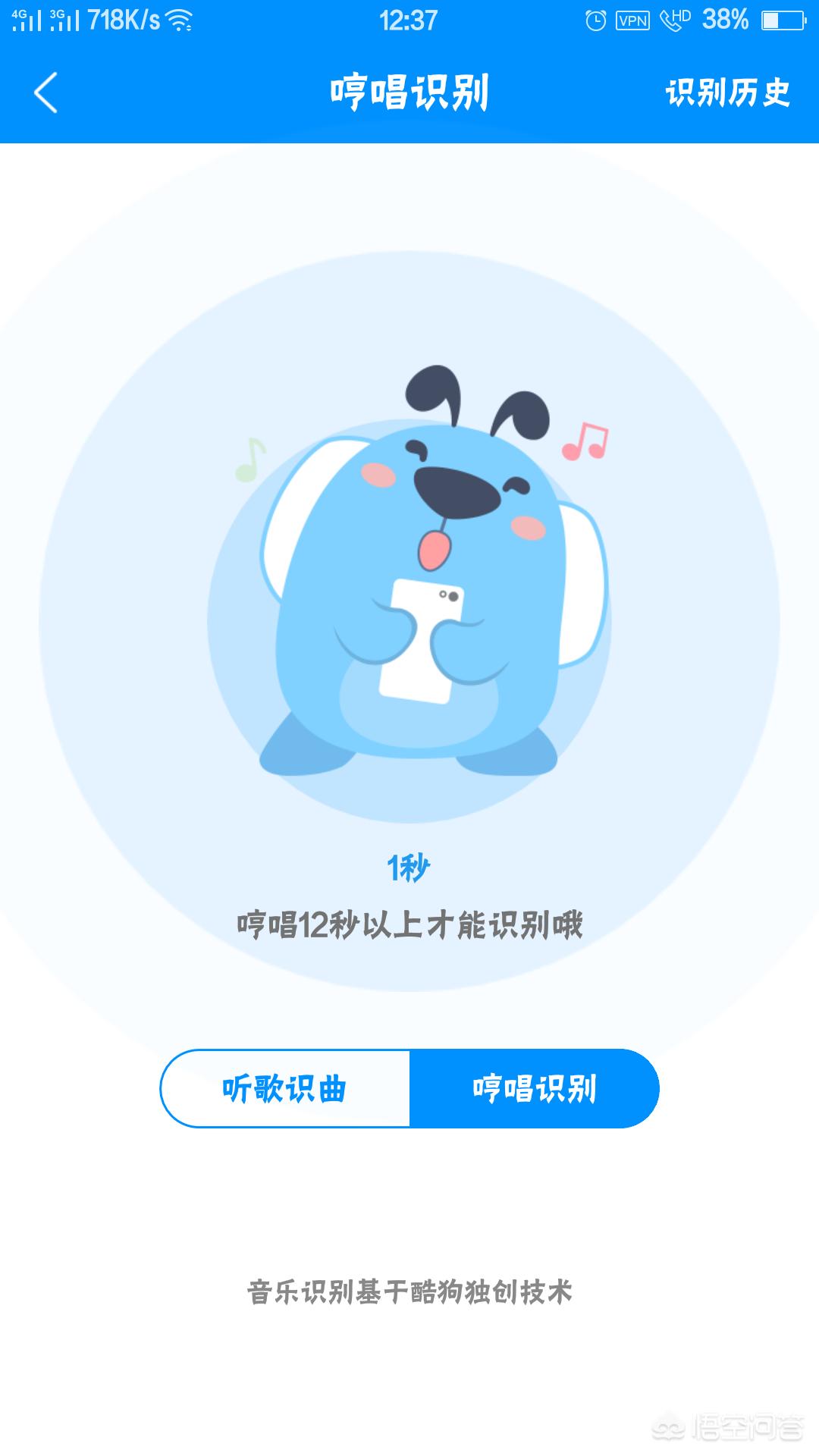Go back using the arrow icon
The image size is (819, 1456).
click(x=45, y=93)
